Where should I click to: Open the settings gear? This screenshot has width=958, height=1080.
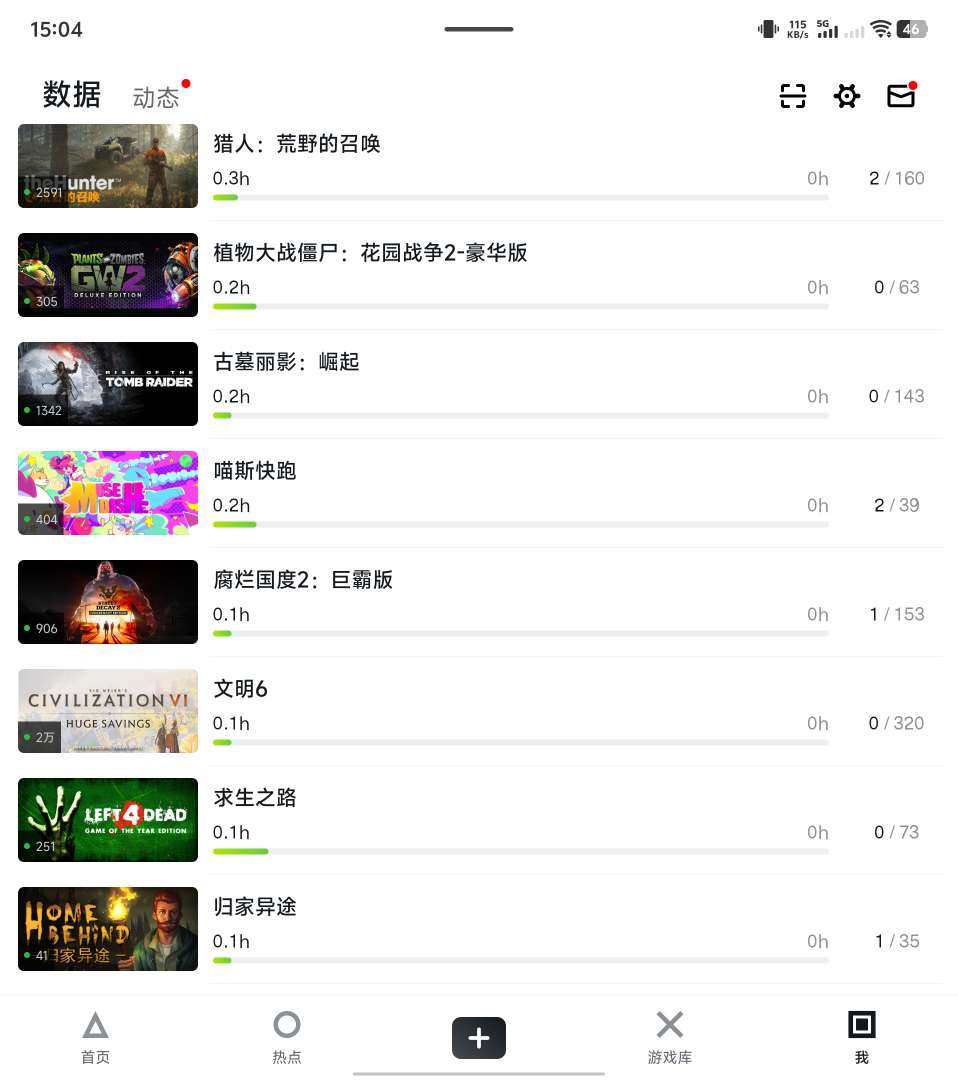(x=847, y=96)
